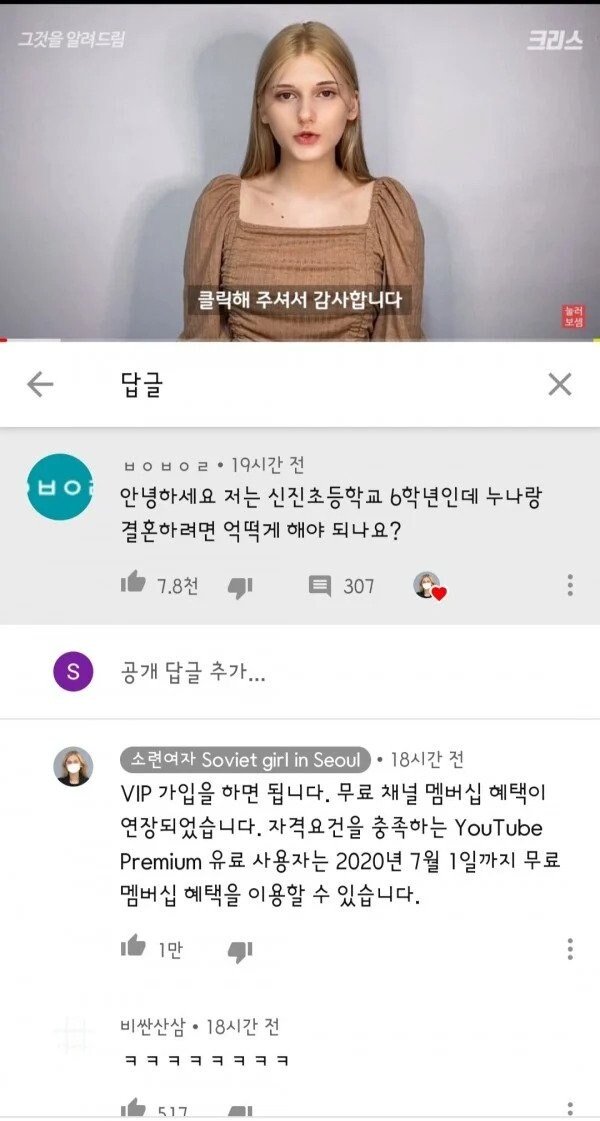600x1121 pixels.
Task: Open overflow menu on Soviet girl reply
Action: (570, 948)
